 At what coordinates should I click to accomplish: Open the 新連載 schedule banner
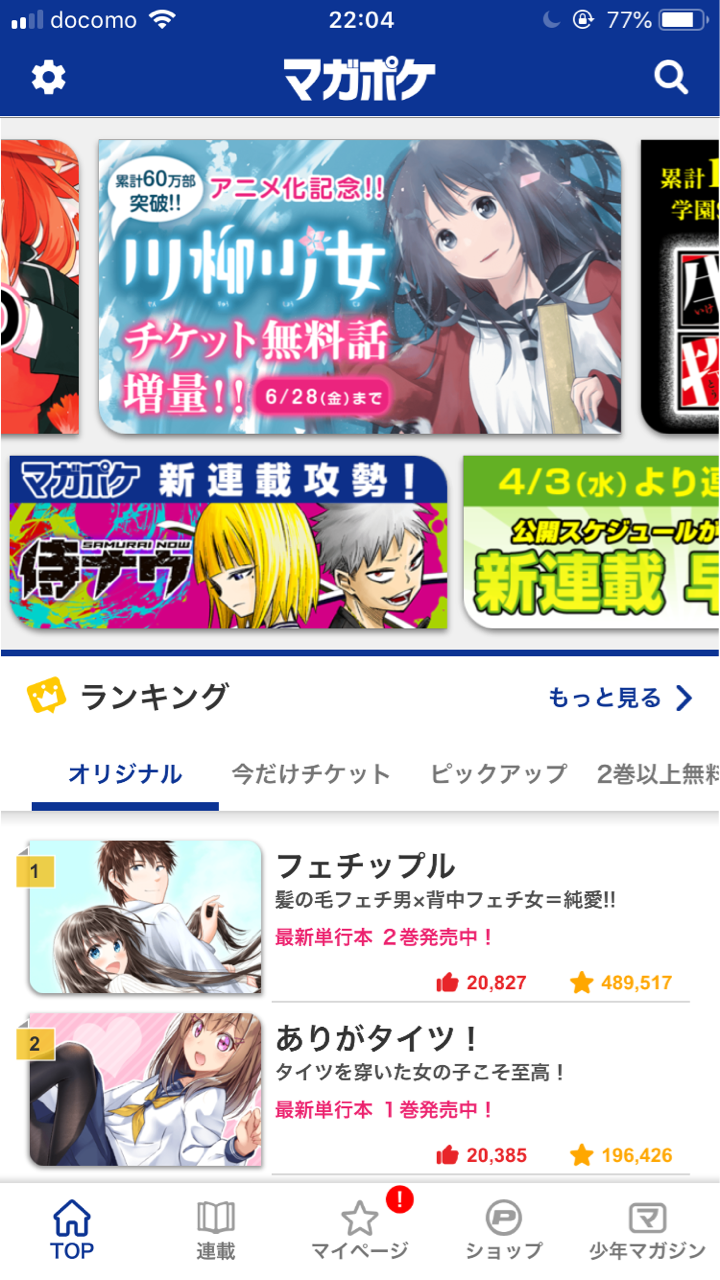point(592,542)
